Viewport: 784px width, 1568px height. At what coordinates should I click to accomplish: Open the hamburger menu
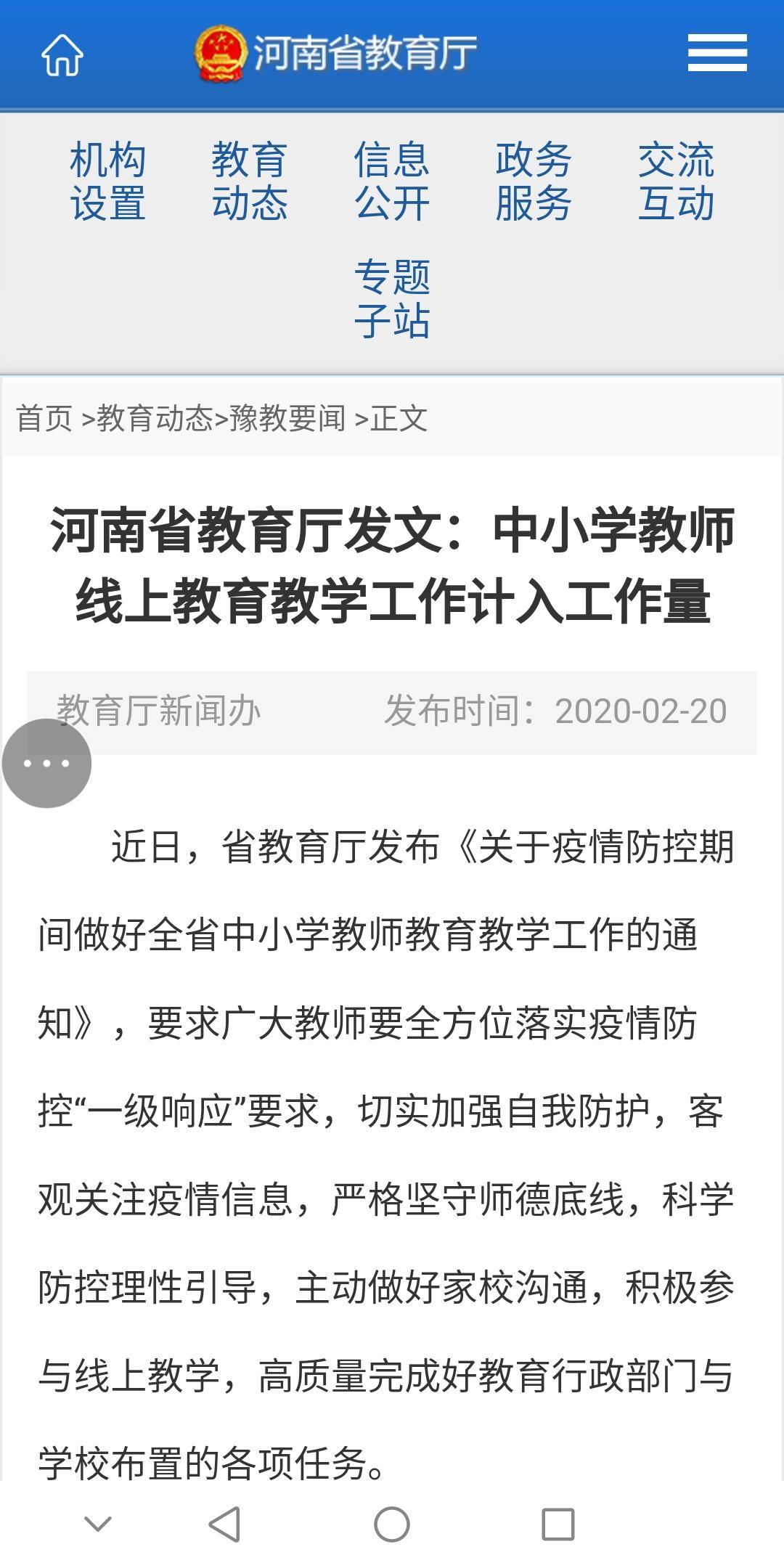point(717,53)
